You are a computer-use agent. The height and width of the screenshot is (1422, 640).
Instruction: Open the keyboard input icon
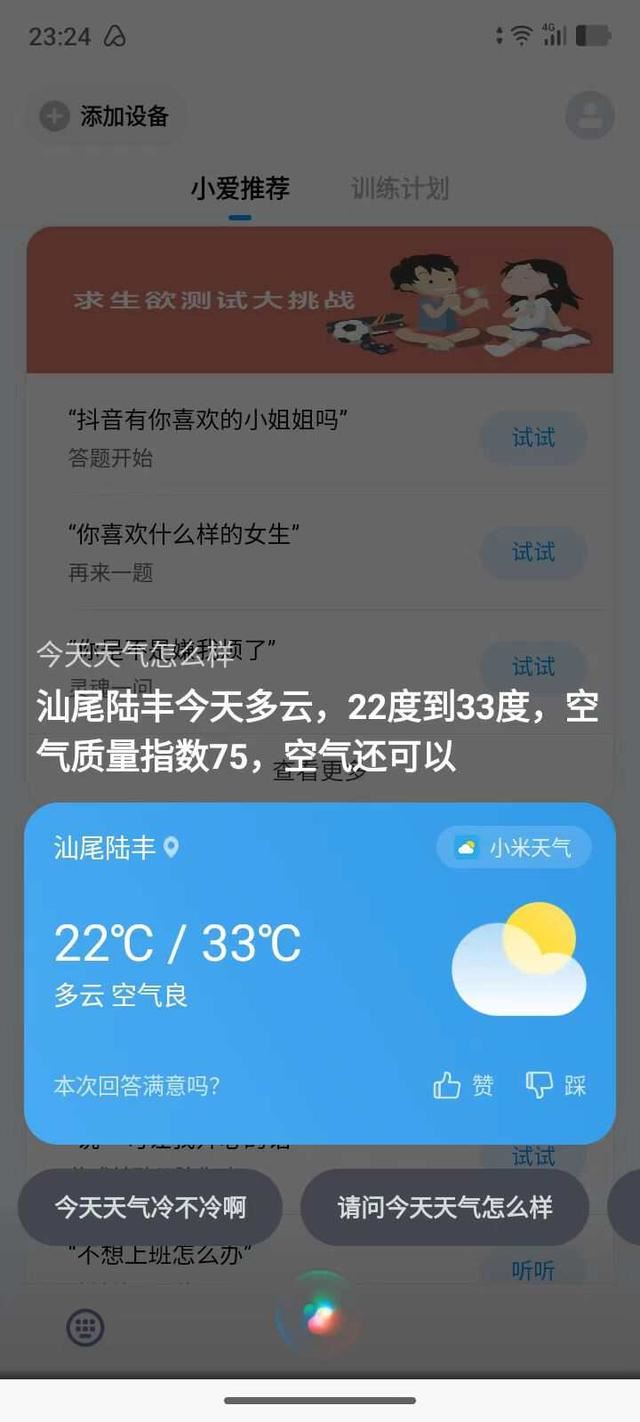tap(86, 1327)
